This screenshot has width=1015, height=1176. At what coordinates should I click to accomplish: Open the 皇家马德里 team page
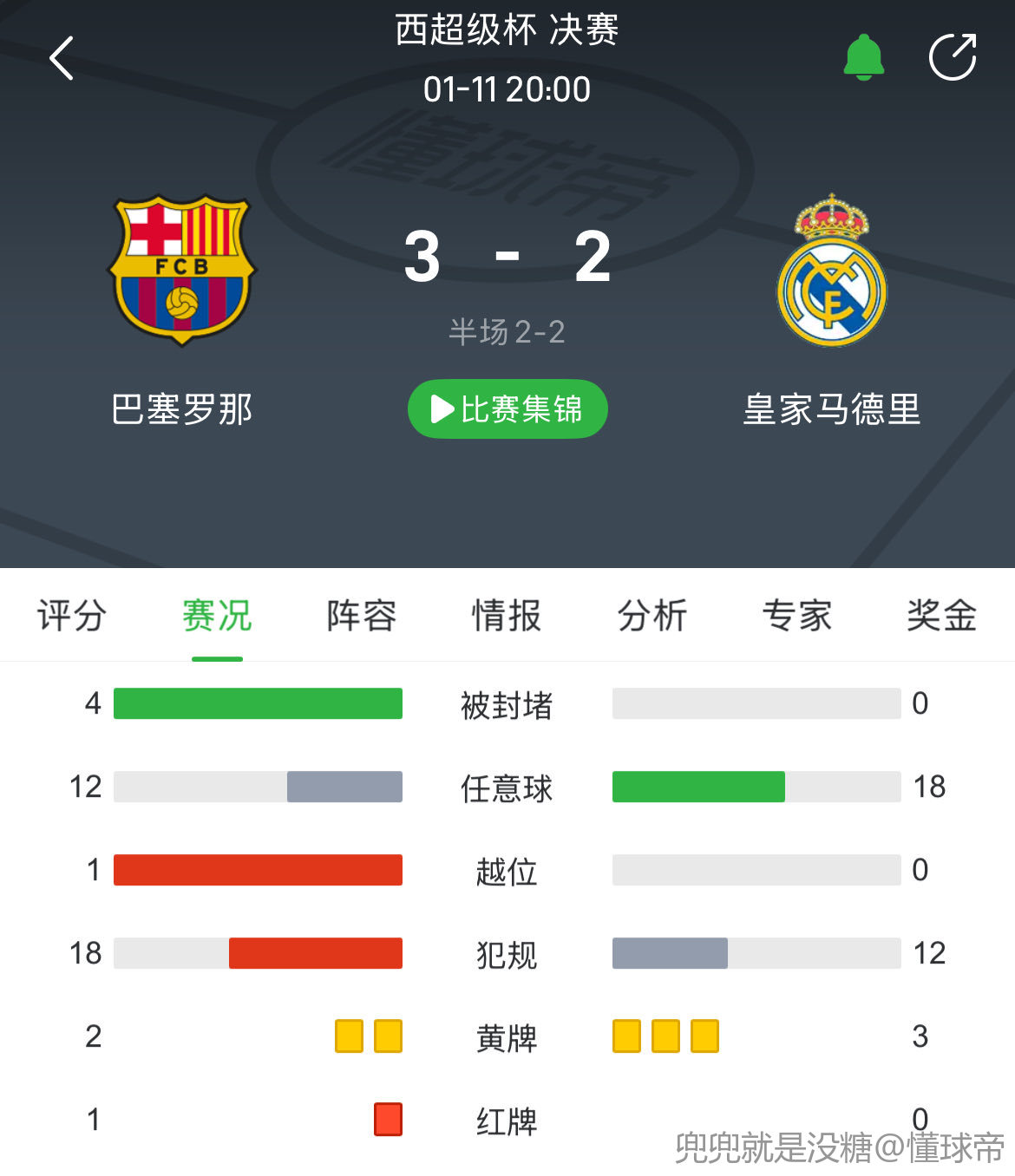point(831,271)
